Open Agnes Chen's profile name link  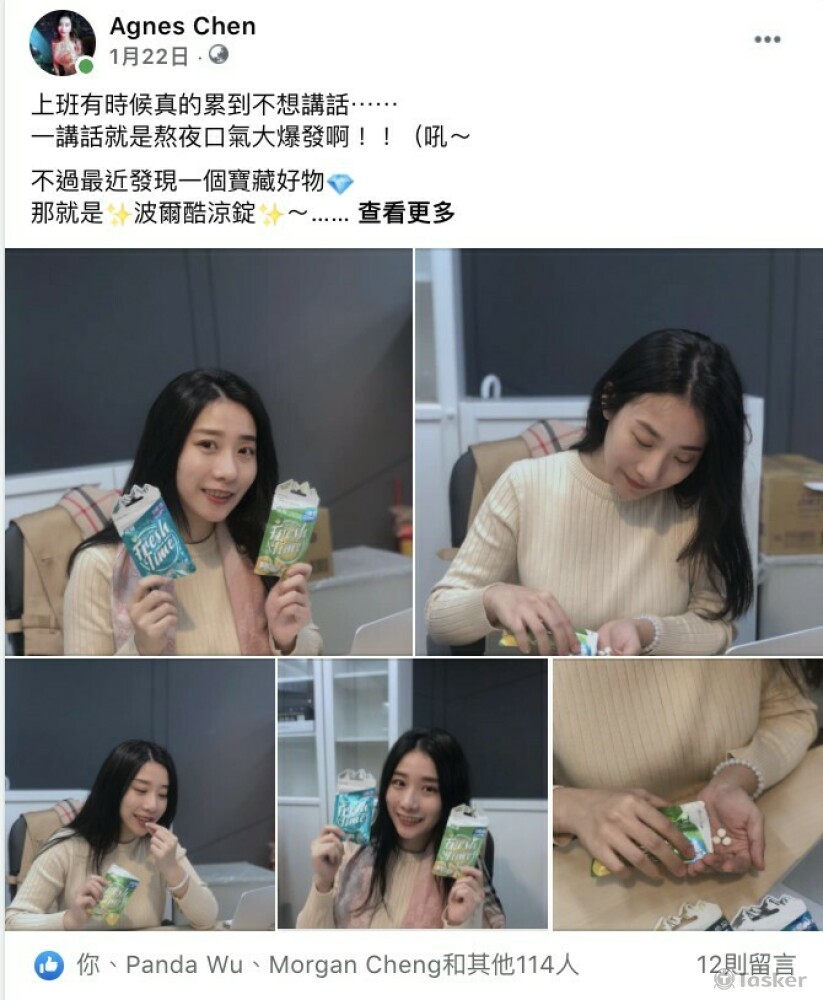(x=182, y=26)
